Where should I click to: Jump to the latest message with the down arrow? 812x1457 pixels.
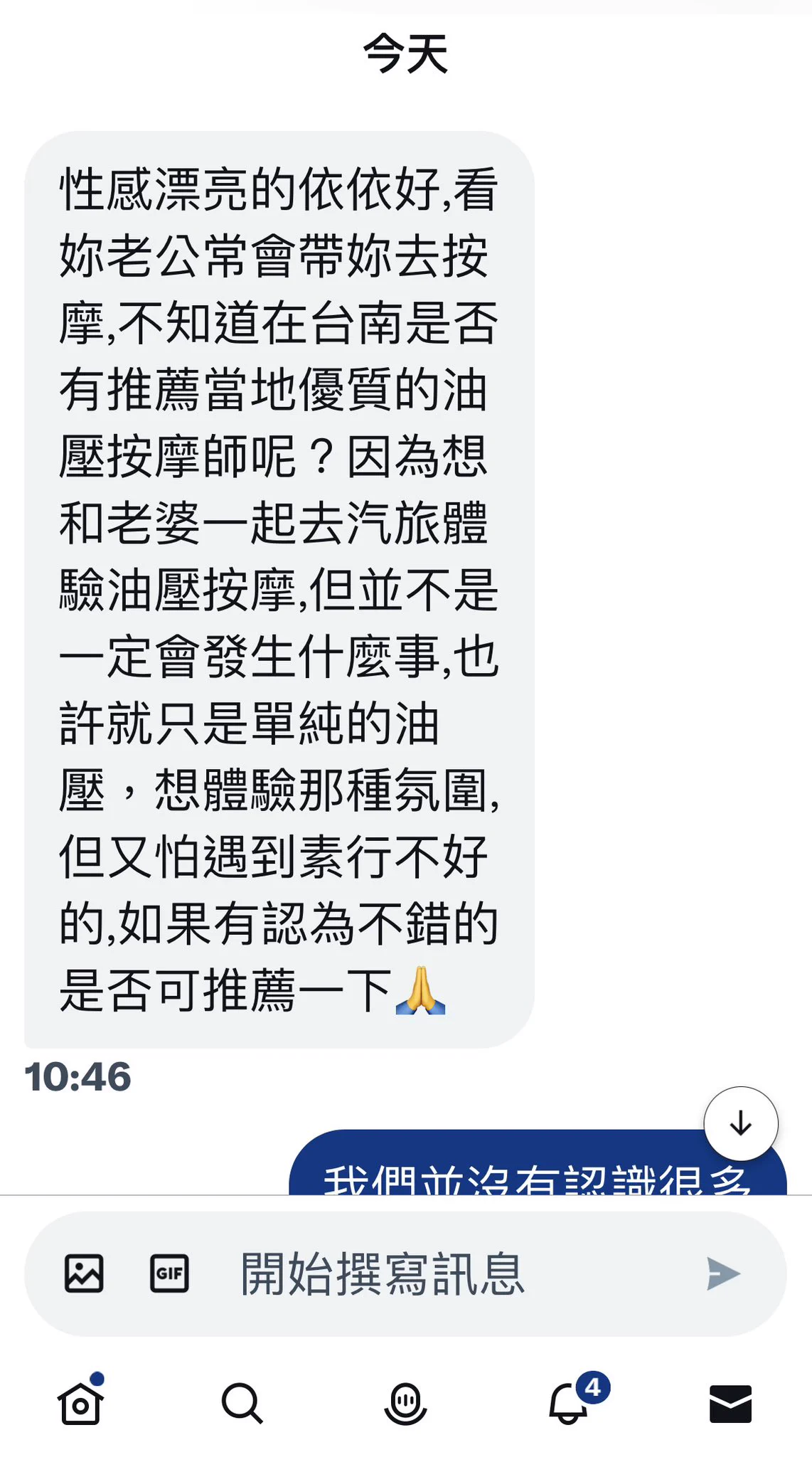[741, 1124]
